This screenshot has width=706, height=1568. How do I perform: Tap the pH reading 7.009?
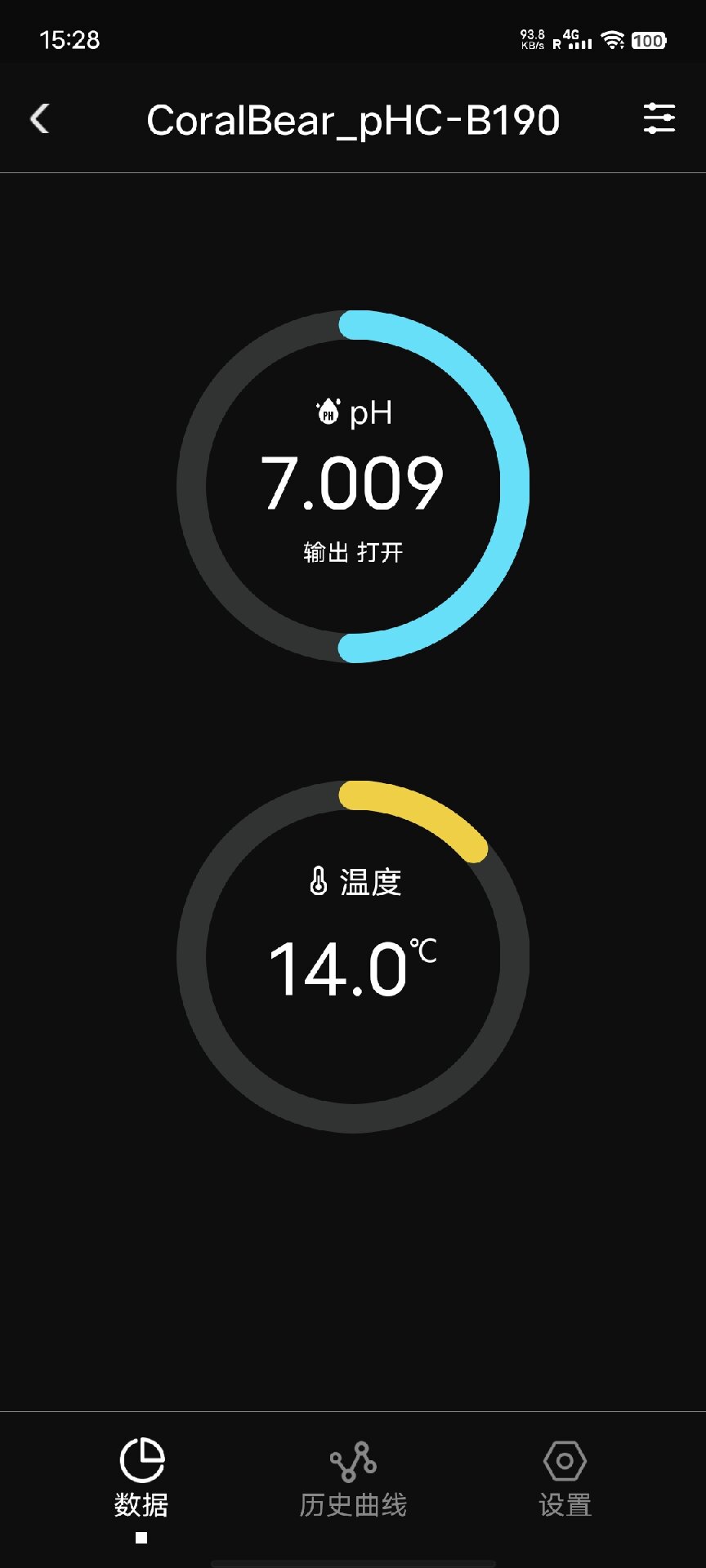click(x=353, y=483)
